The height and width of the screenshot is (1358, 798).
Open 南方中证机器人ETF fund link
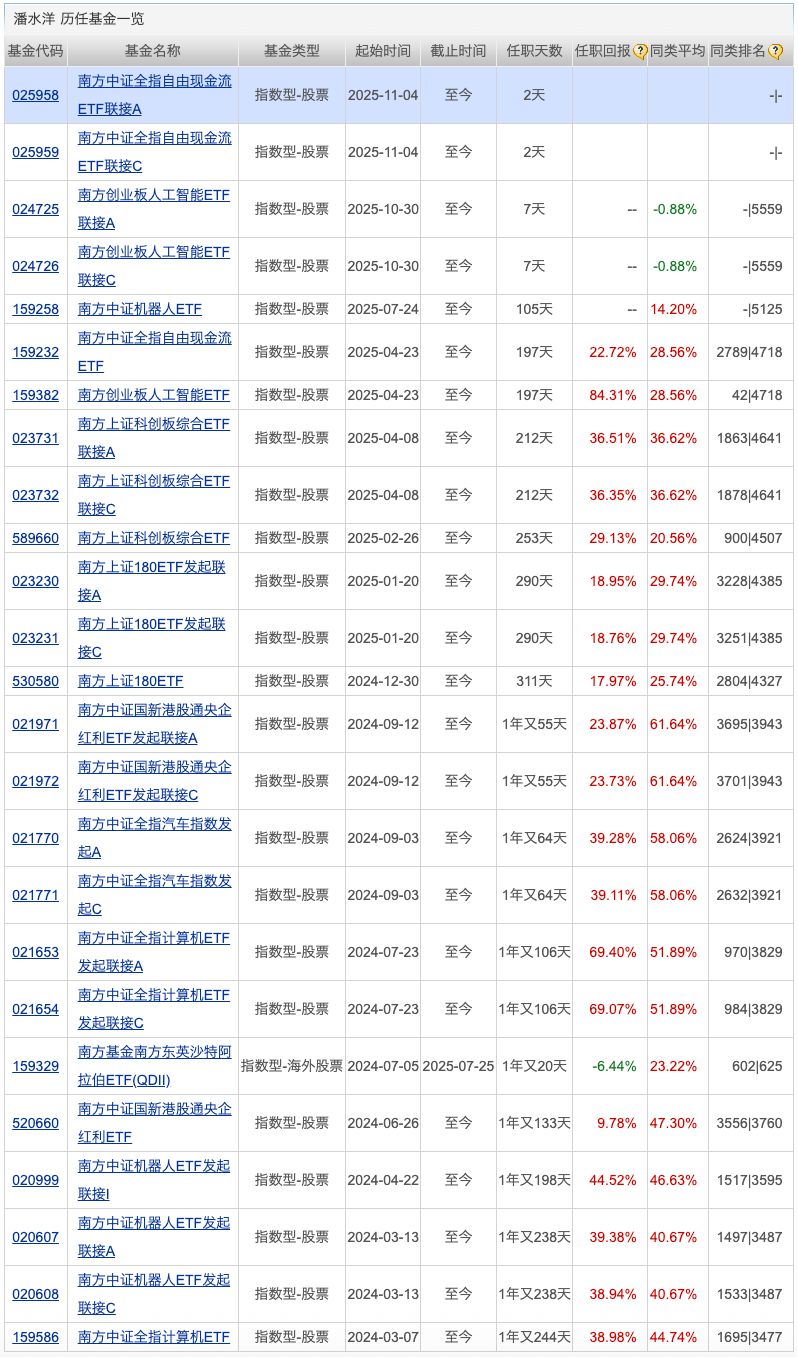139,309
